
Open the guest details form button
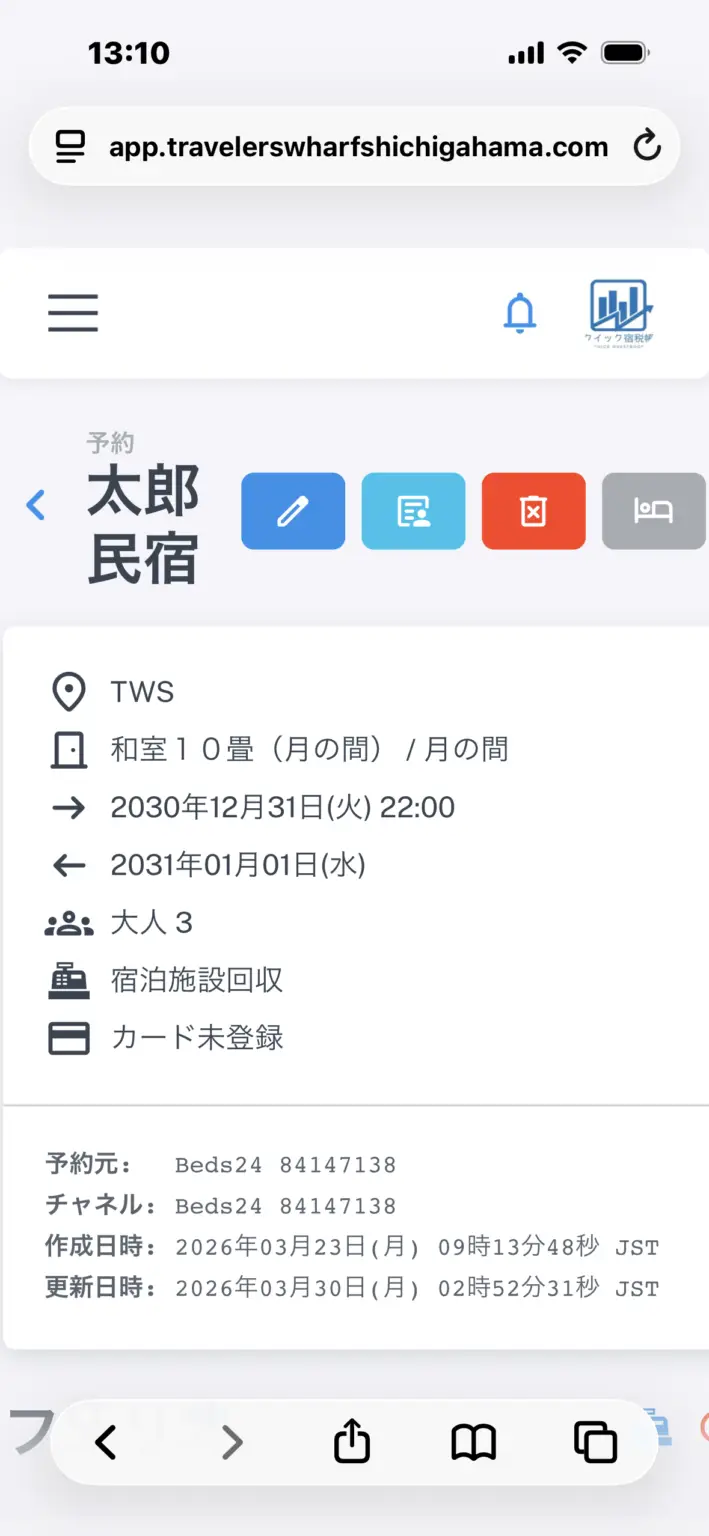(x=413, y=511)
